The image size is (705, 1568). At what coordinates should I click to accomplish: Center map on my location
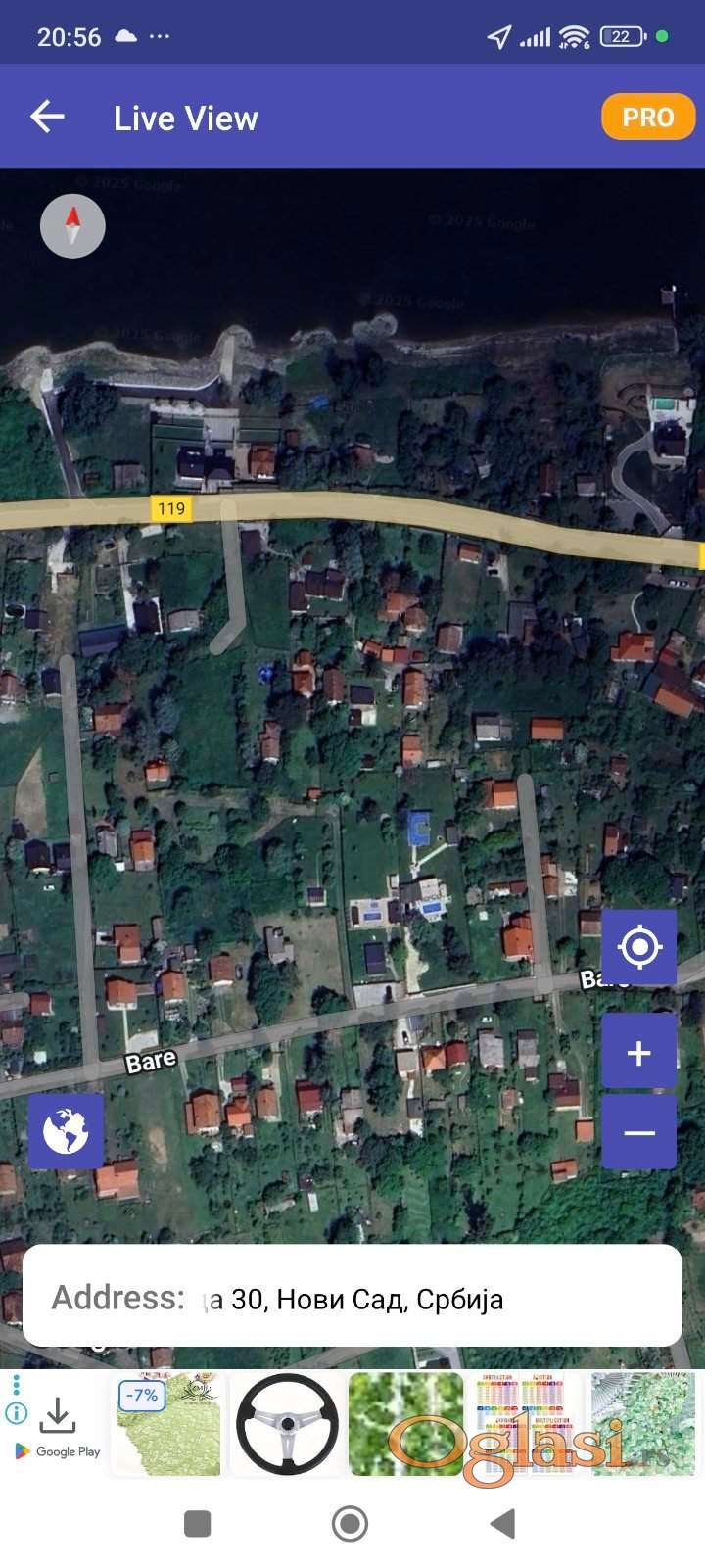tap(639, 947)
